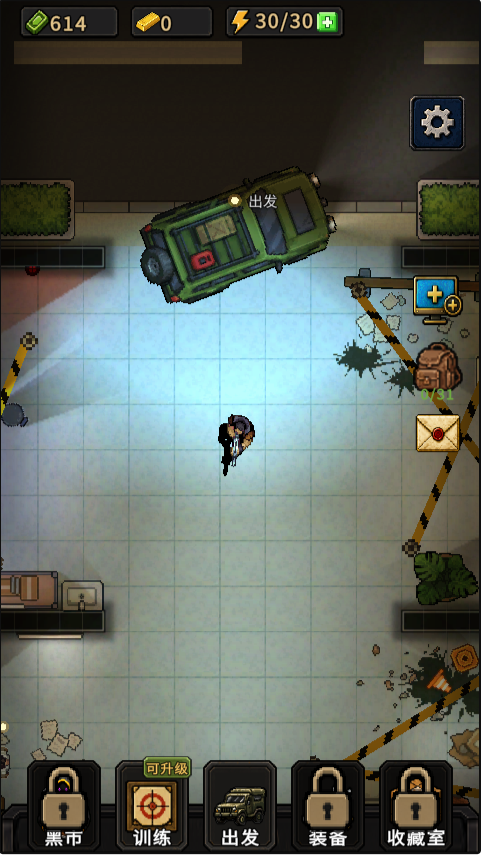Open the locked 装备 tab

[328, 806]
